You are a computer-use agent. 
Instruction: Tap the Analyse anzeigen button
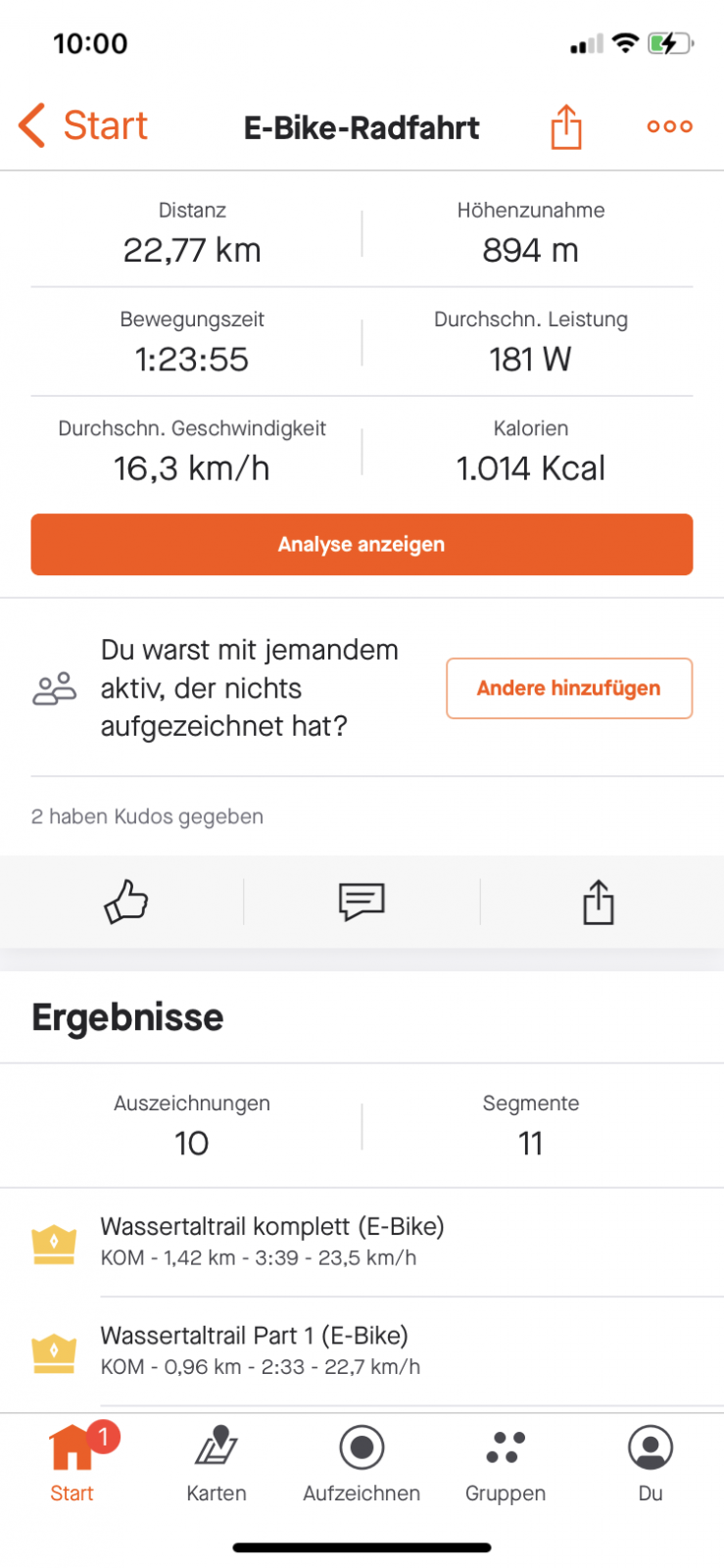pos(362,544)
